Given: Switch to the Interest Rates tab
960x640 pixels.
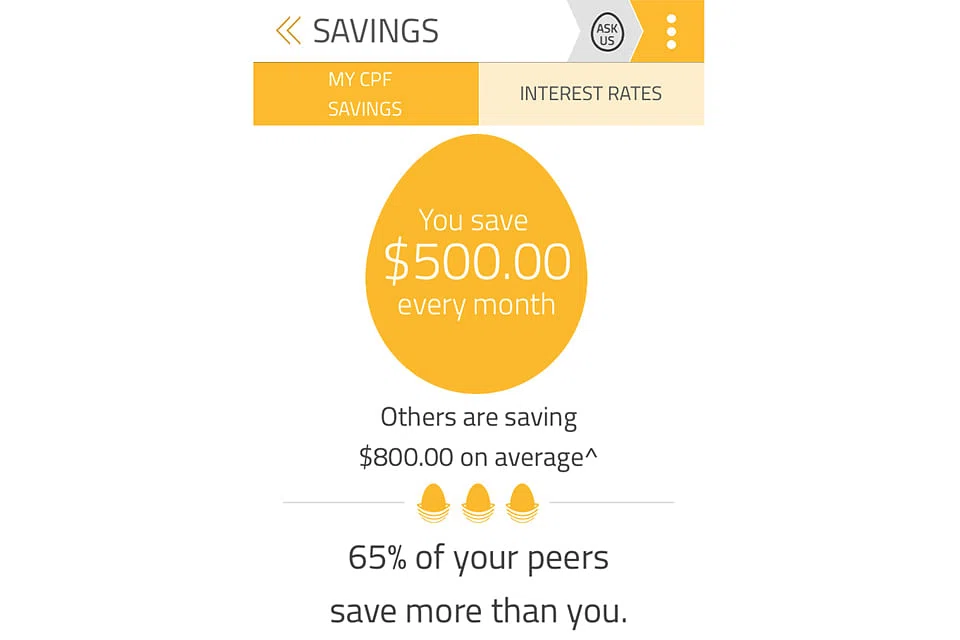Looking at the screenshot, I should pos(591,94).
